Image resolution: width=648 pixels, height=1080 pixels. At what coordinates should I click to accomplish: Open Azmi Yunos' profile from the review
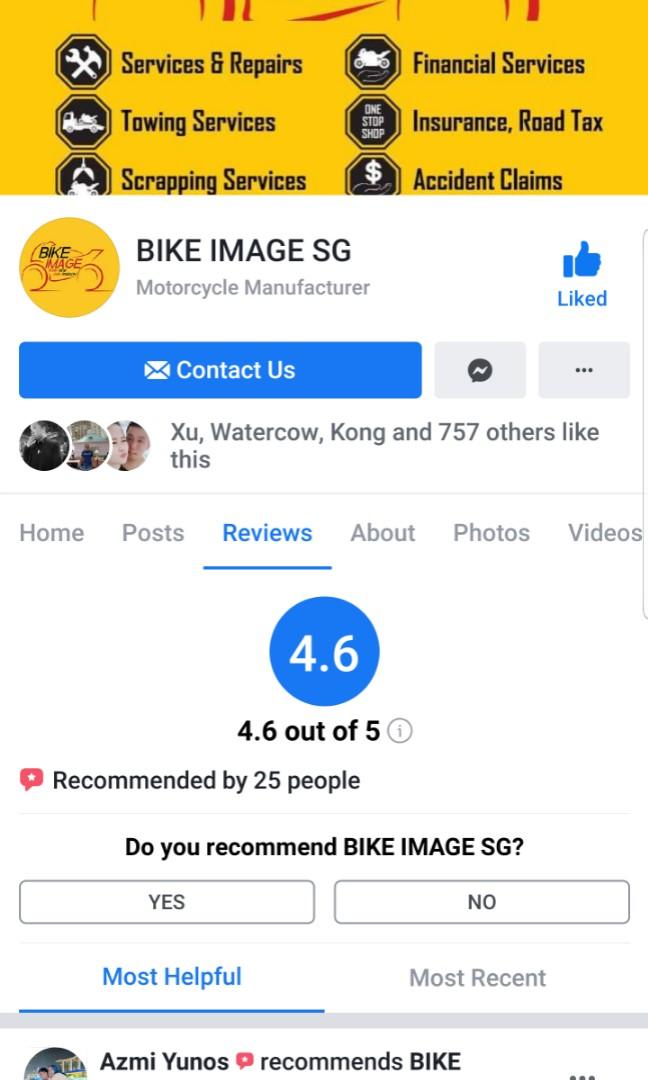(x=164, y=1062)
